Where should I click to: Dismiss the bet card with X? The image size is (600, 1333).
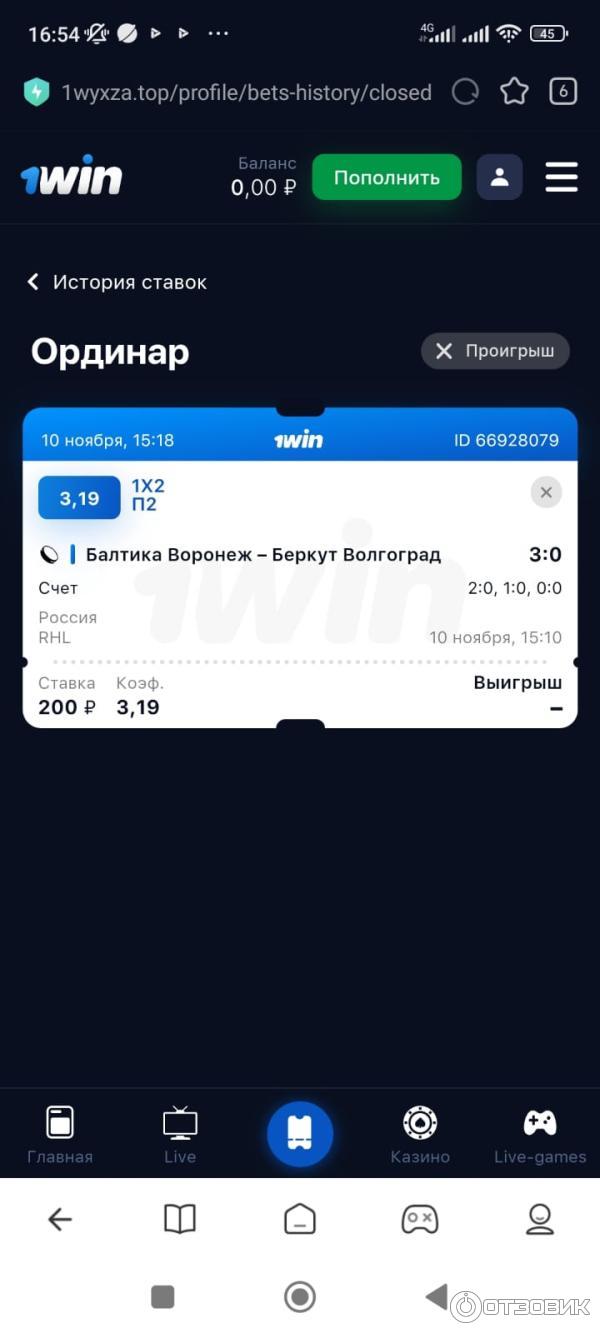pyautogui.click(x=546, y=492)
